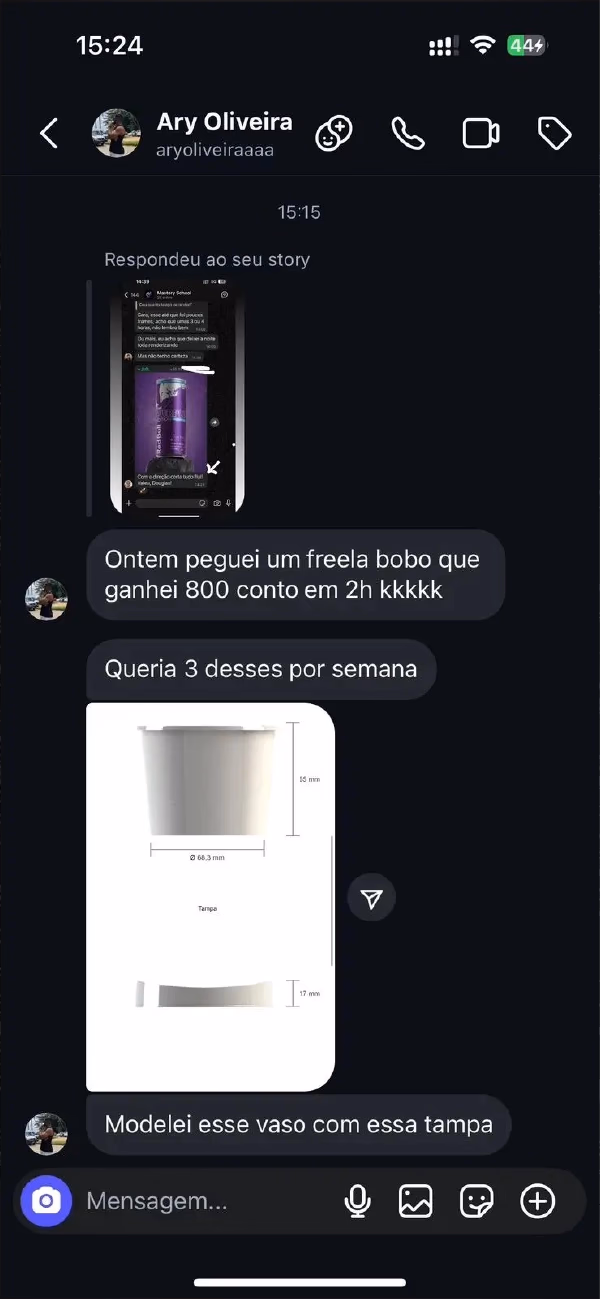Screen dimensions: 600x1300
Task: Record a voice message with microphone
Action: [x=357, y=1201]
